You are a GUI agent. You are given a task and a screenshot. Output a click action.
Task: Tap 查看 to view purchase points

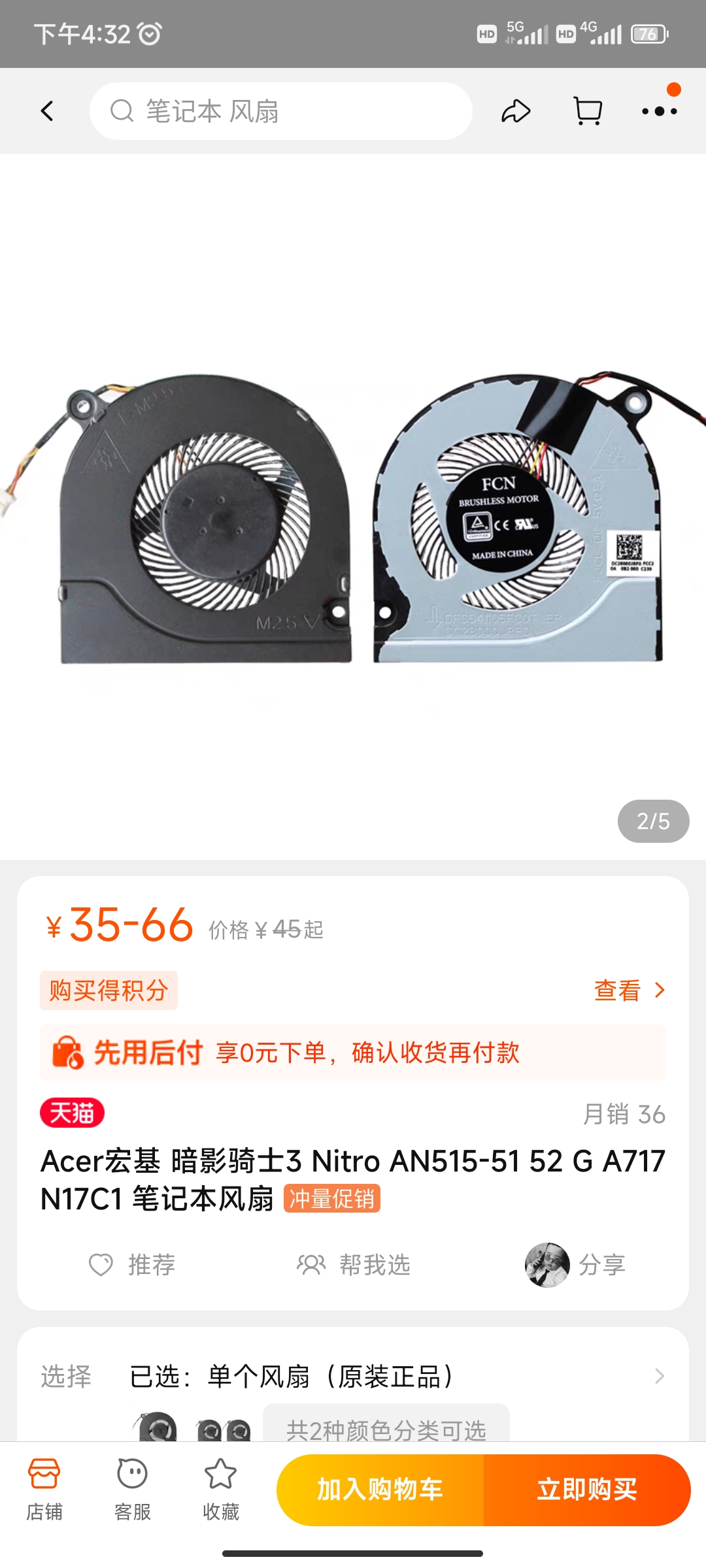pos(630,990)
